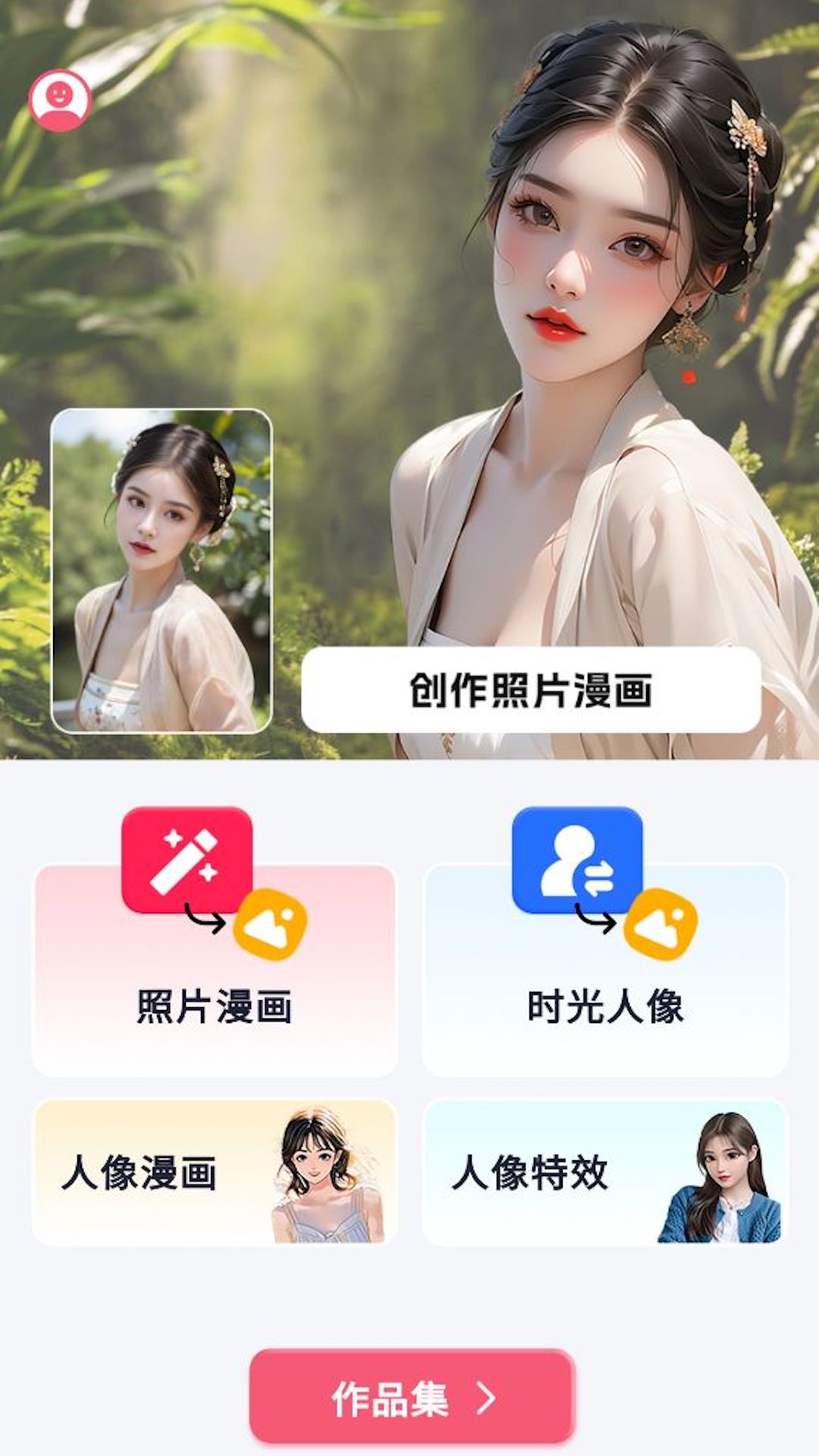This screenshot has width=819, height=1456.
Task: Tap the 创作照片漫画 button
Action: 531,690
